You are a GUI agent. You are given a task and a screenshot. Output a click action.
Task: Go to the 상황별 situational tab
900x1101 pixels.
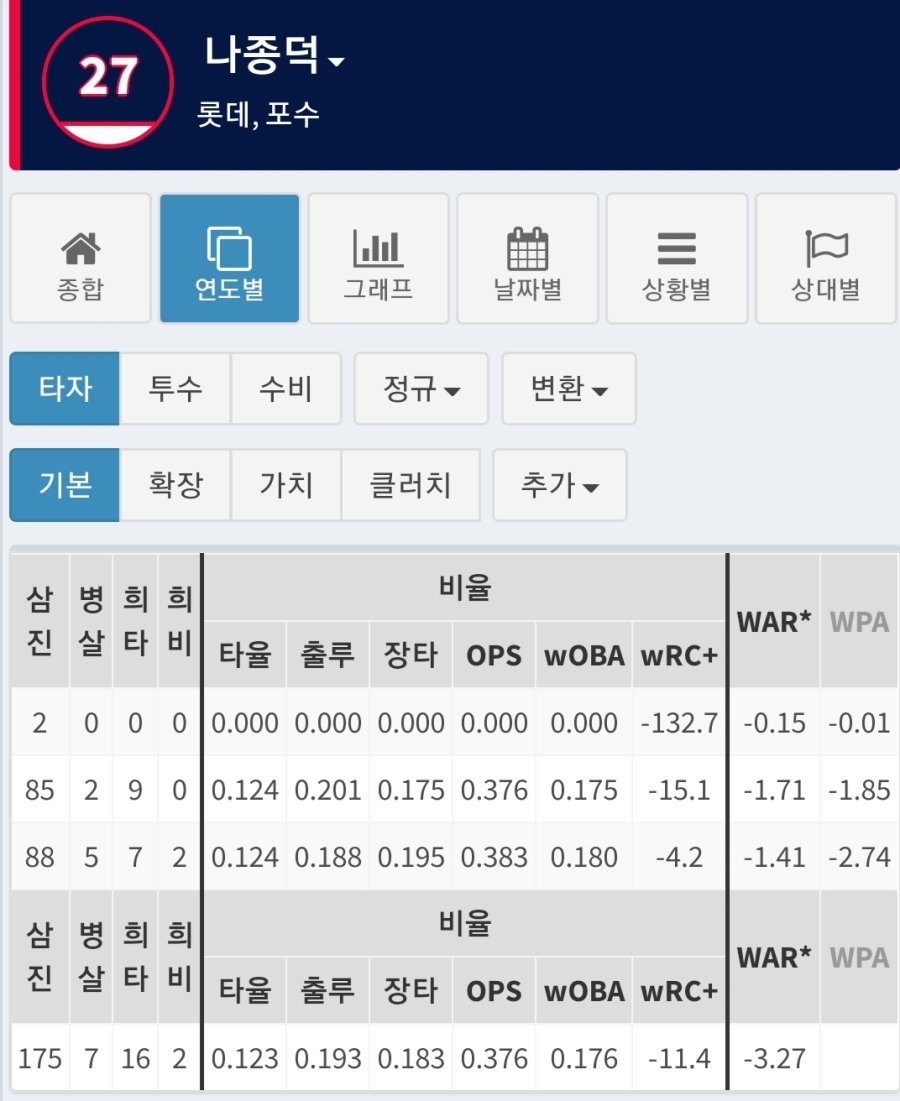(x=676, y=259)
